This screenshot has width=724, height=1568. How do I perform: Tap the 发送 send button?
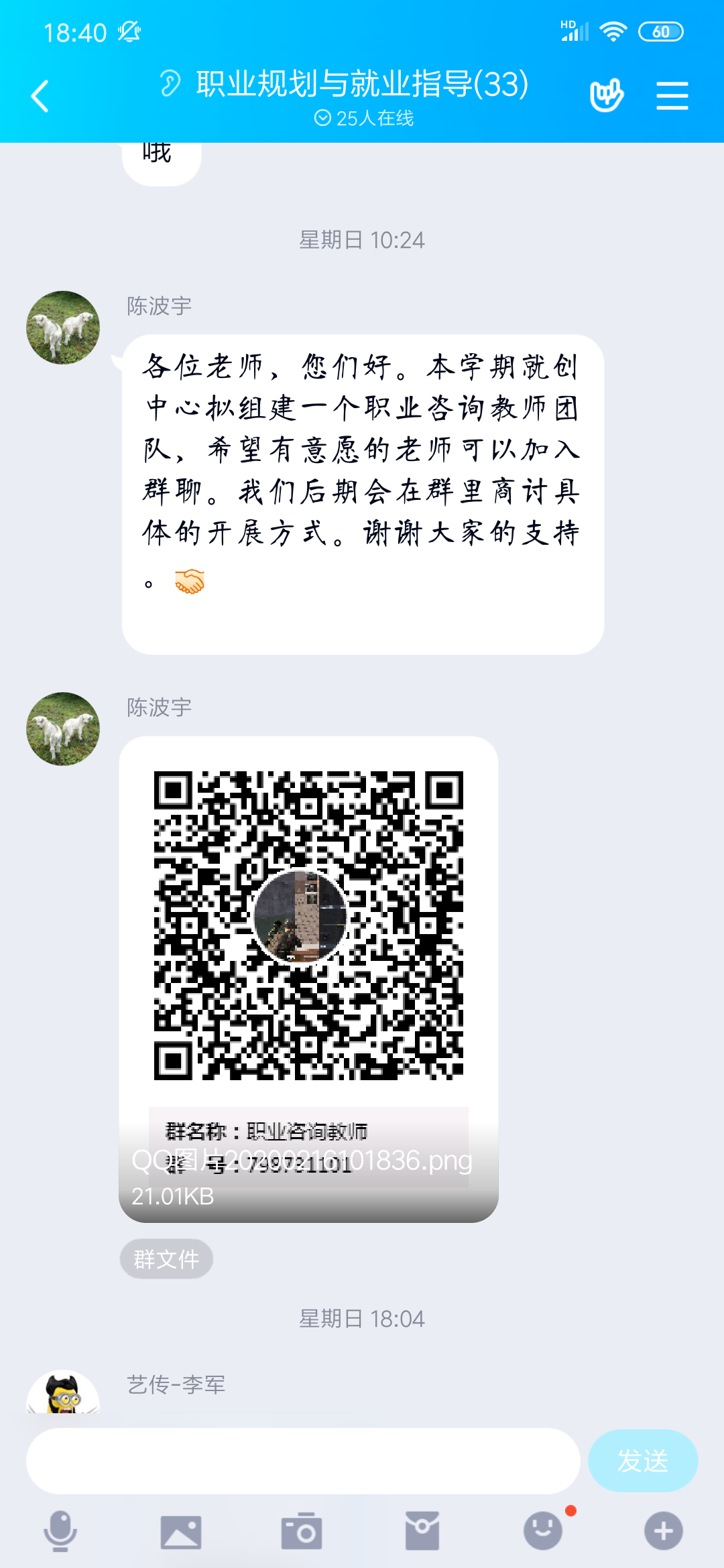pyautogui.click(x=642, y=1461)
